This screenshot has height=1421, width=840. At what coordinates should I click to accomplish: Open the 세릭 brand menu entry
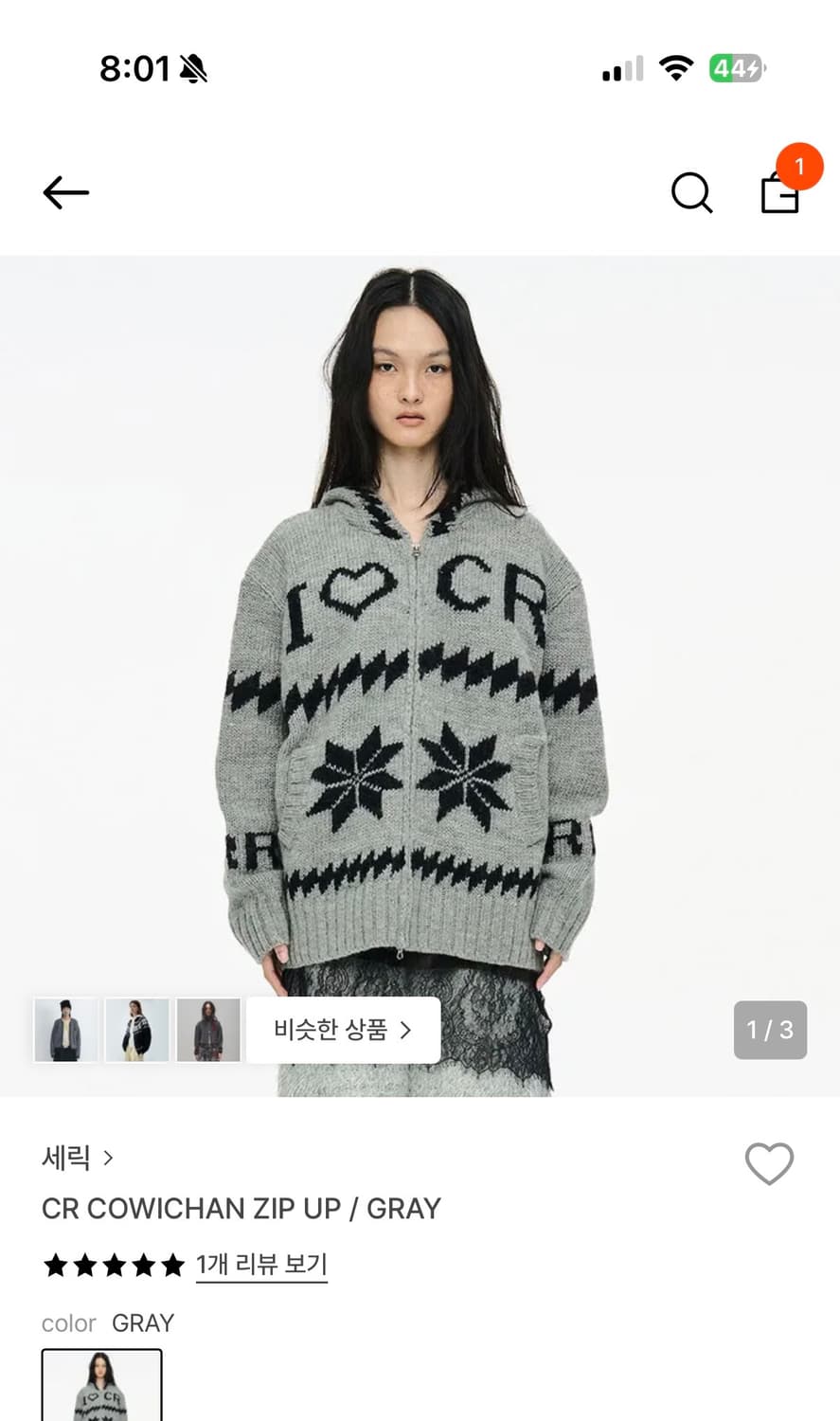coord(64,1159)
